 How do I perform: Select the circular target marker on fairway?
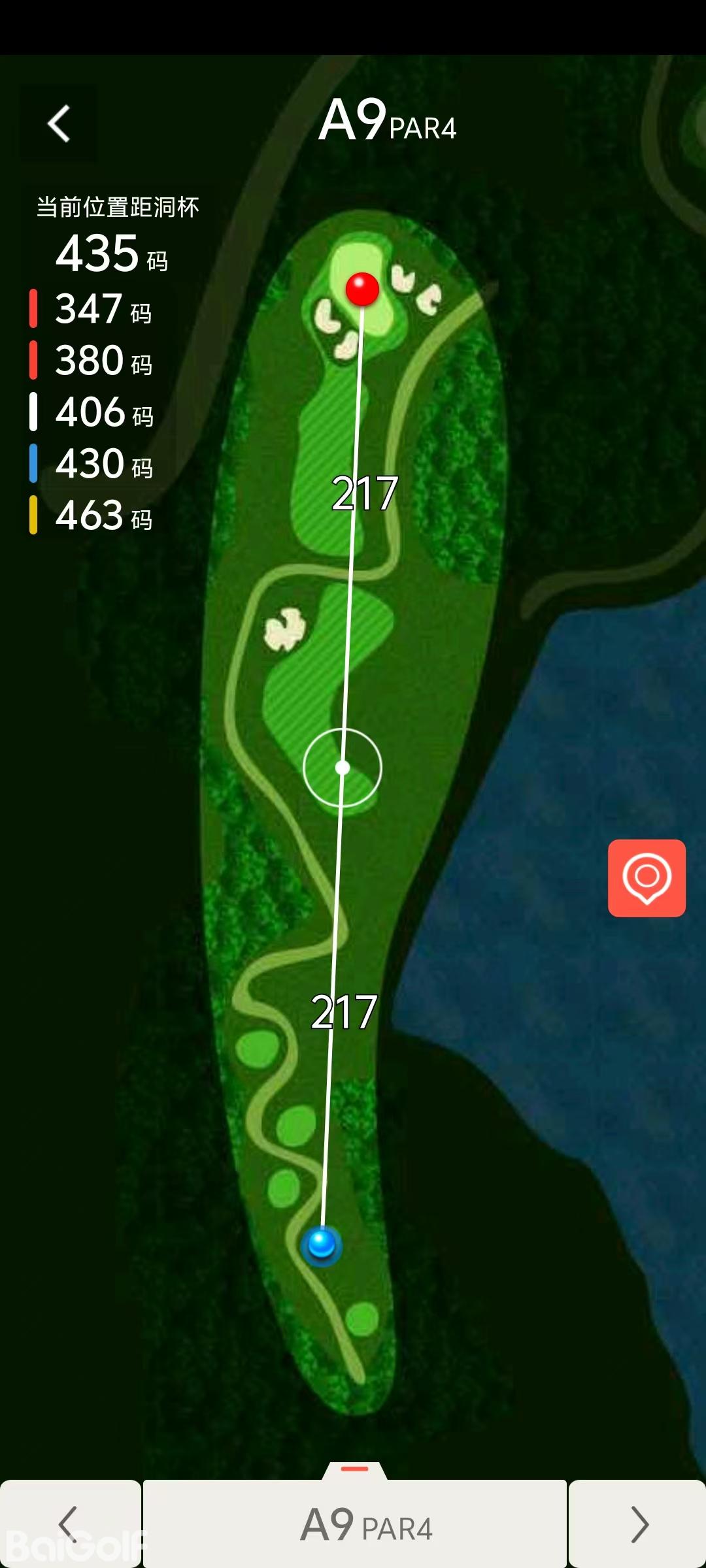click(343, 768)
